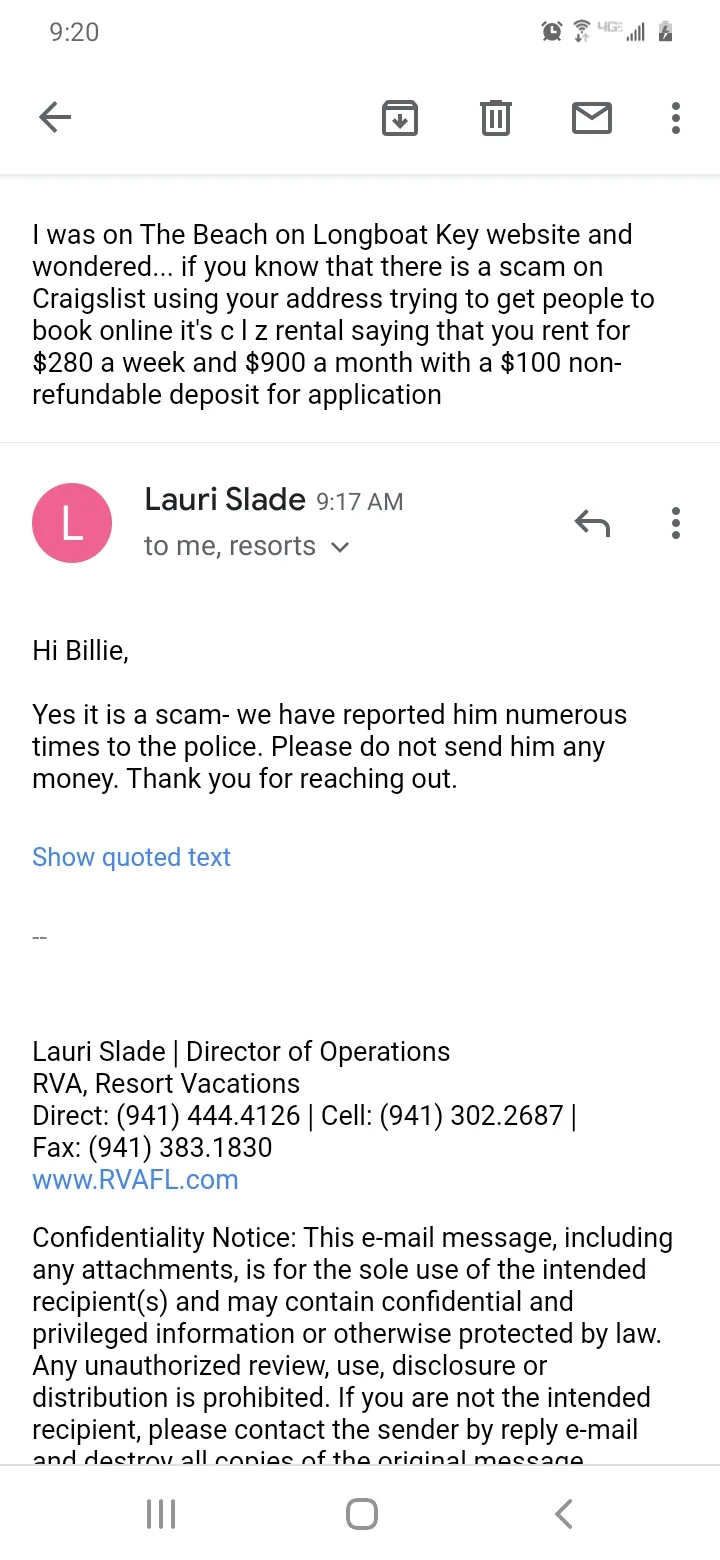Show quoted text
Image resolution: width=720 pixels, height=1560 pixels.
coord(131,857)
